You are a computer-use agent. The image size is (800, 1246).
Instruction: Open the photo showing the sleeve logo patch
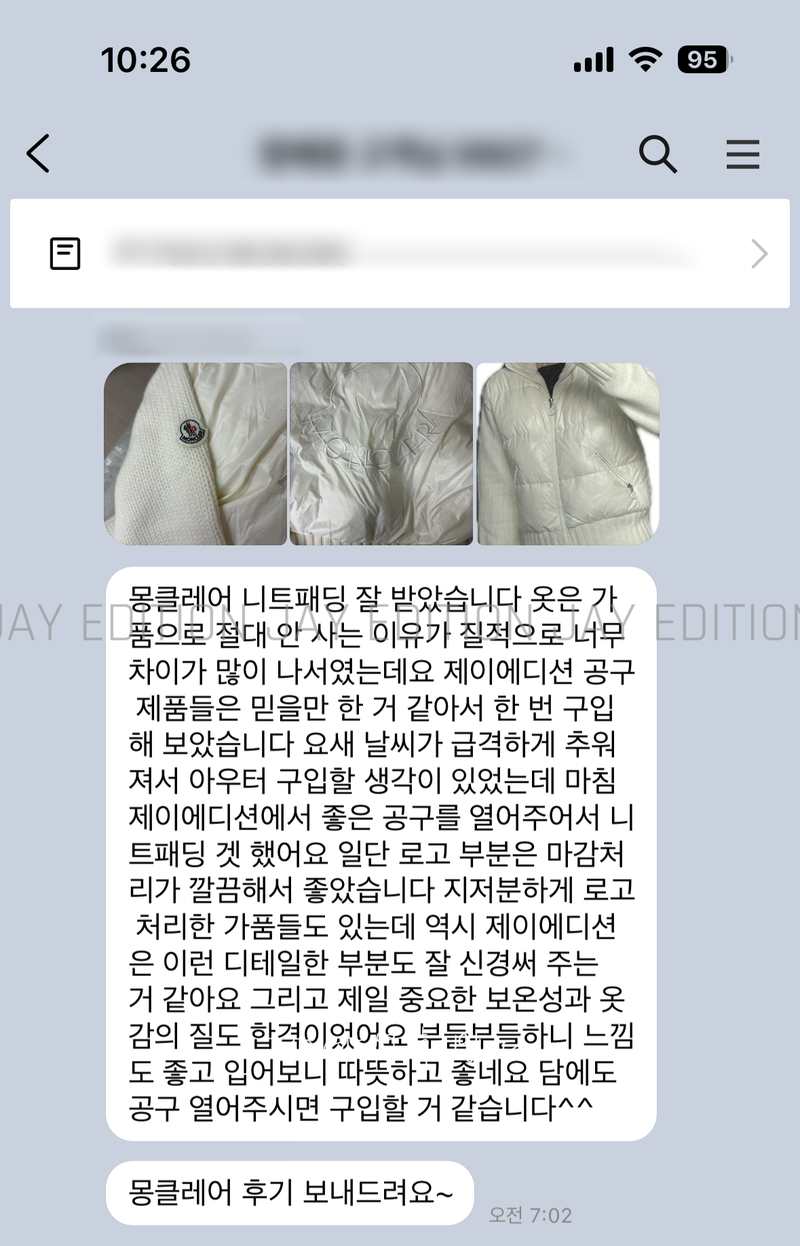195,453
